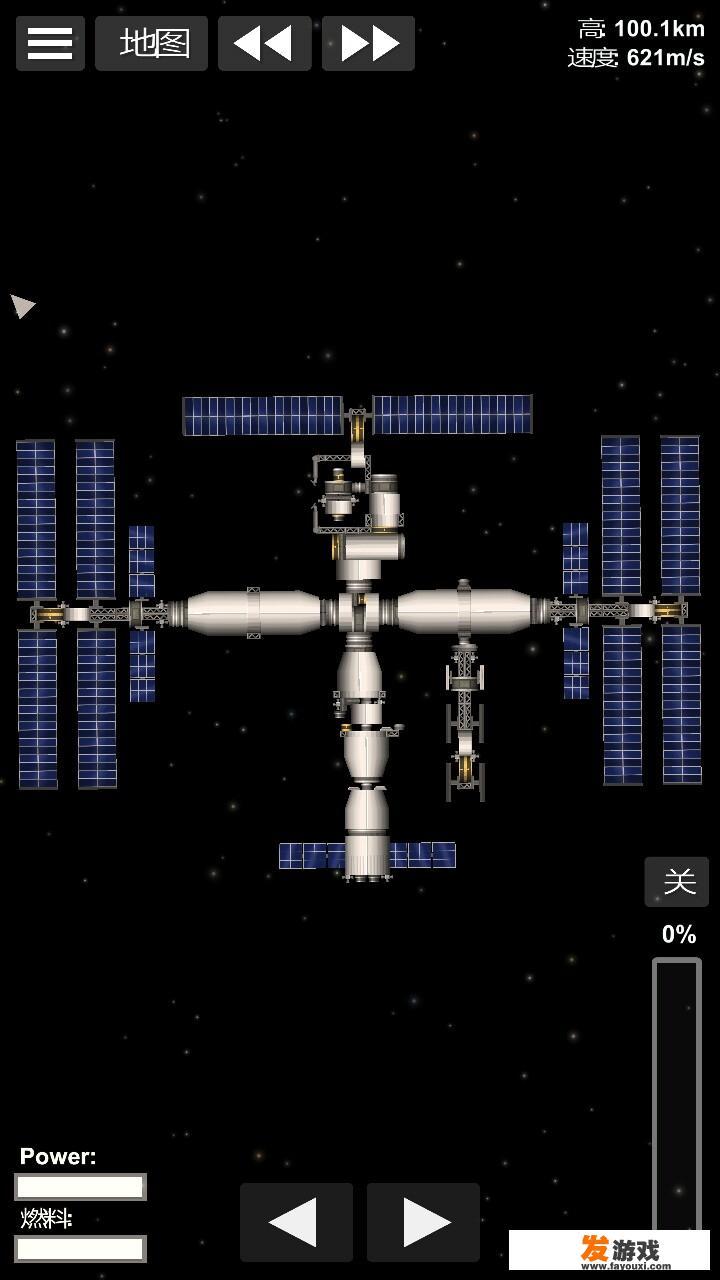Speed up time warp with fast-forward button
The width and height of the screenshot is (720, 1280).
[x=368, y=43]
